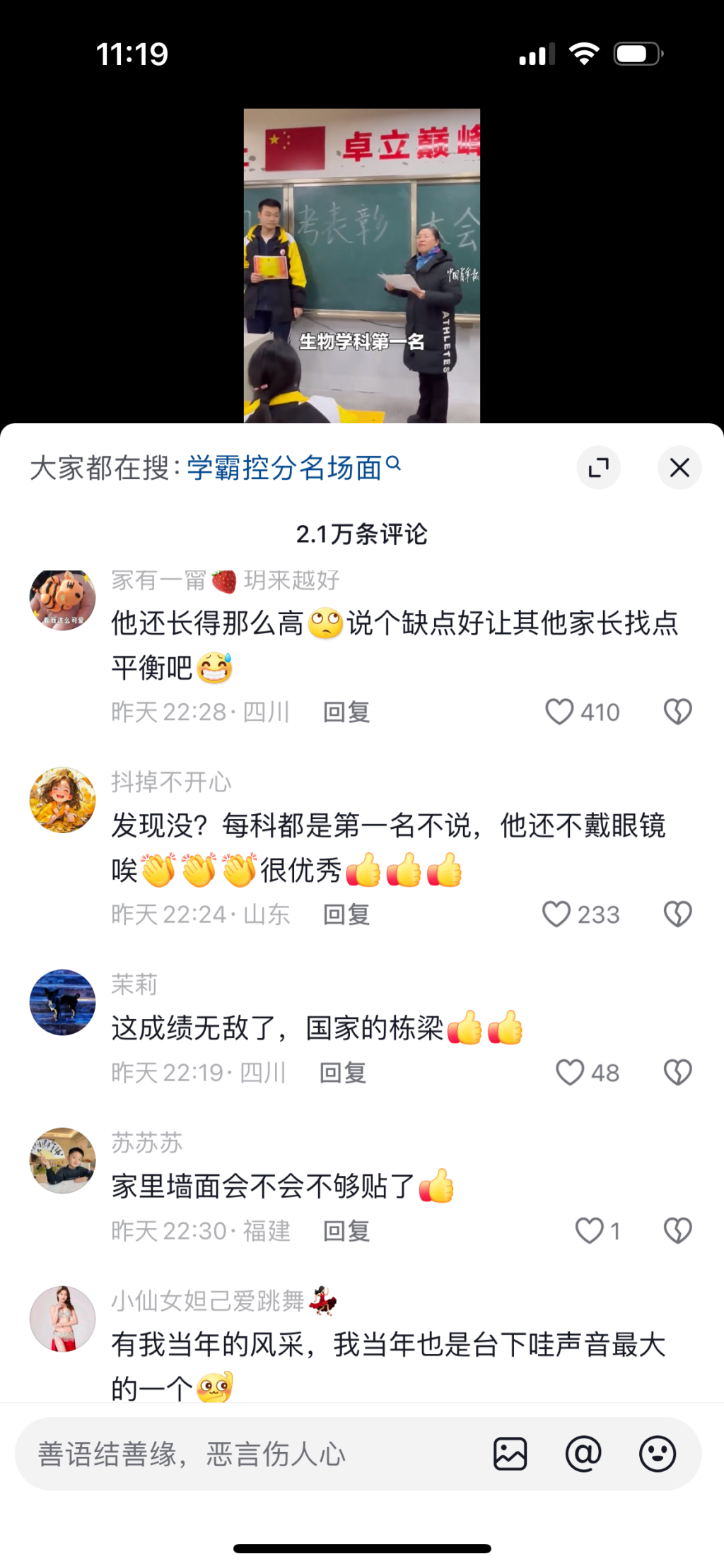Like the comment by 家有一甯

[x=559, y=712]
